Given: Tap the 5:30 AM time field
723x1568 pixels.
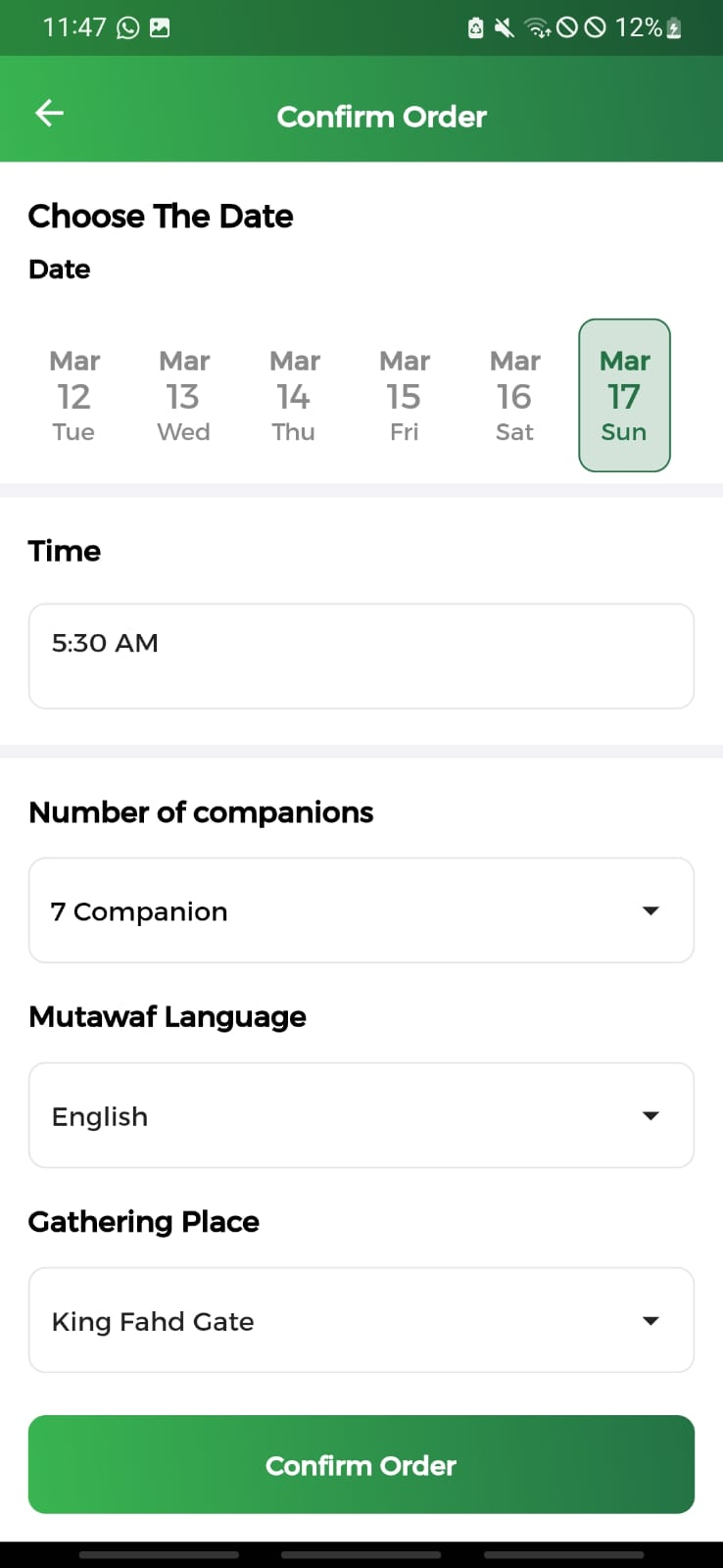Looking at the screenshot, I should 361,655.
